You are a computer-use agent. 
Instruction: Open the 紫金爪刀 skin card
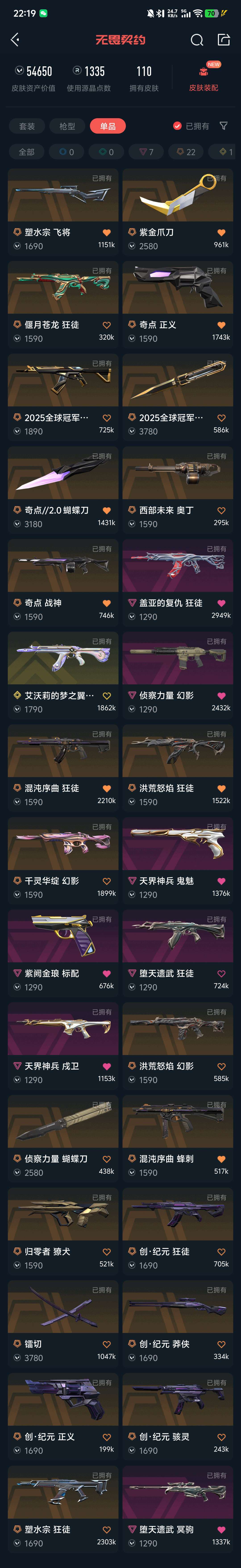point(178,212)
